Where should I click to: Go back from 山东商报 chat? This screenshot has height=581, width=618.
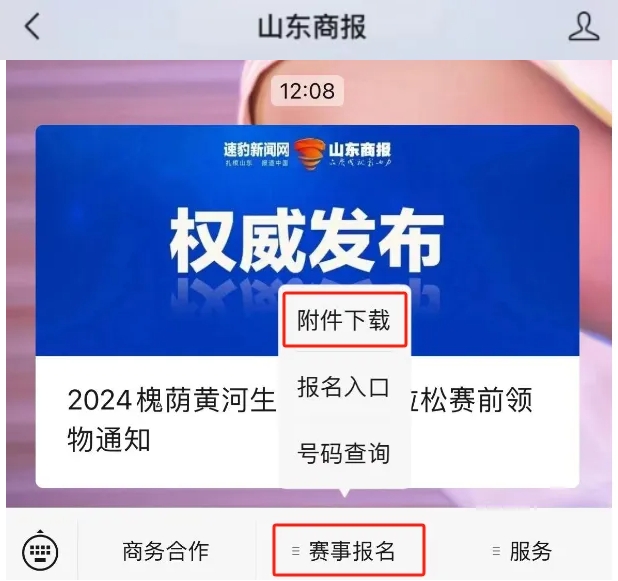point(33,27)
